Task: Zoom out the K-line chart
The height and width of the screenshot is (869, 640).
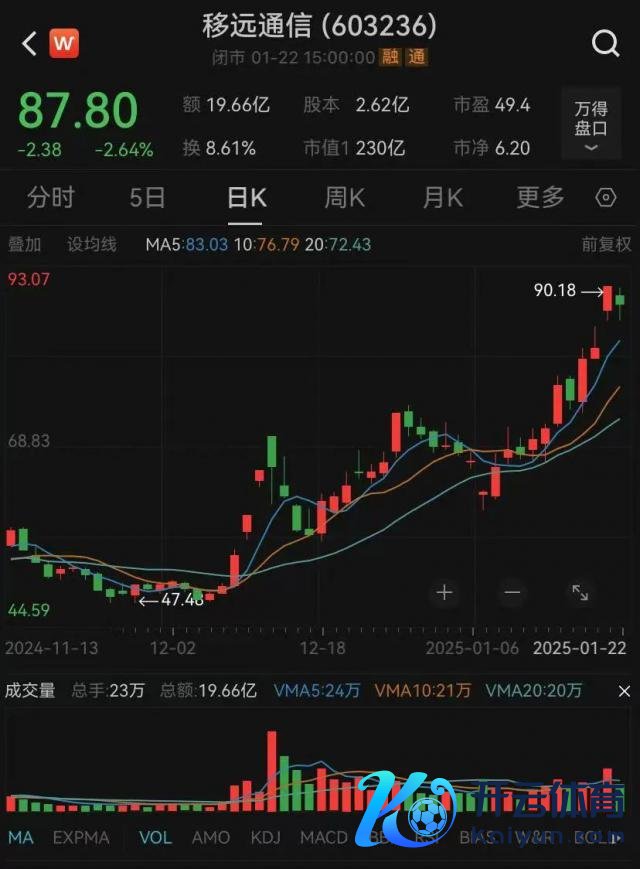Action: click(512, 592)
